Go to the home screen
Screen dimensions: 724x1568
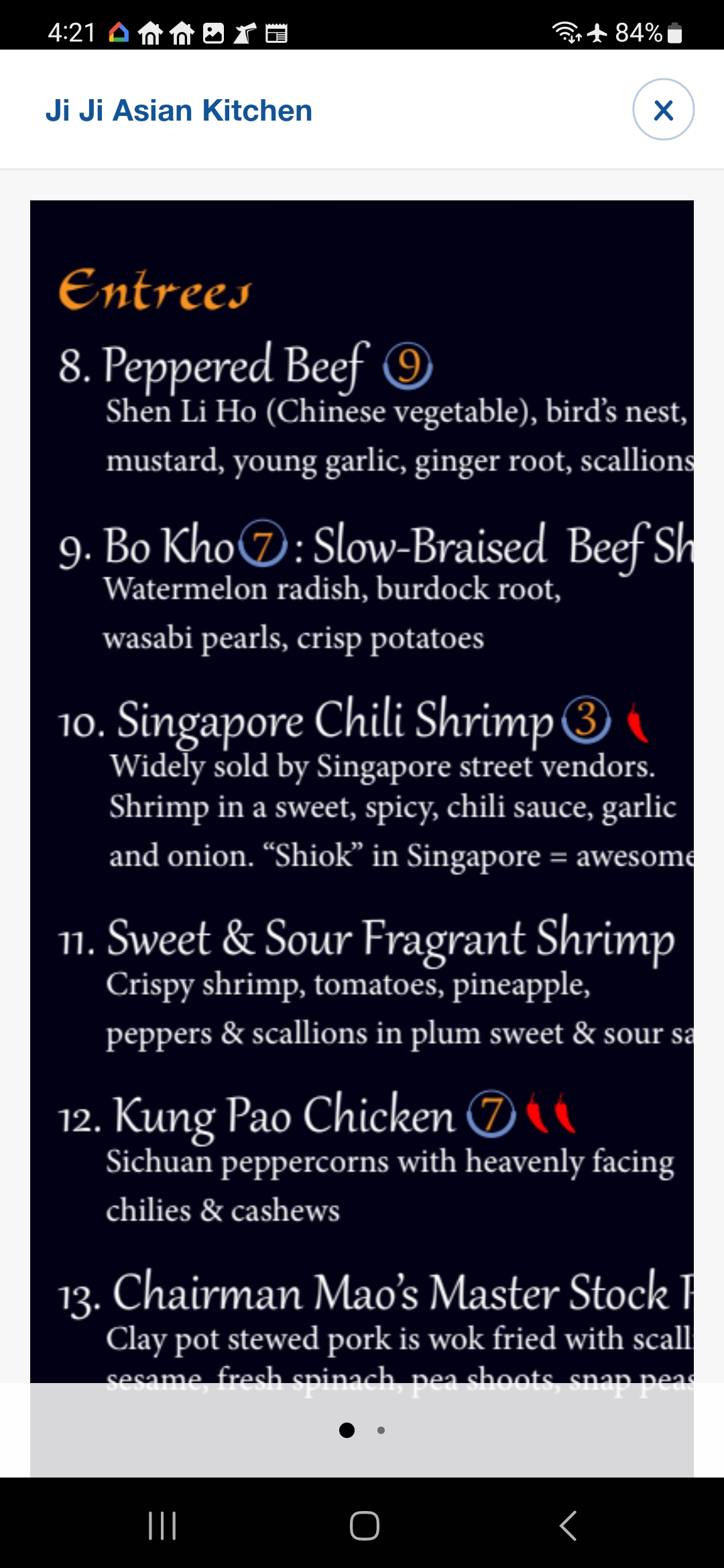click(364, 1526)
